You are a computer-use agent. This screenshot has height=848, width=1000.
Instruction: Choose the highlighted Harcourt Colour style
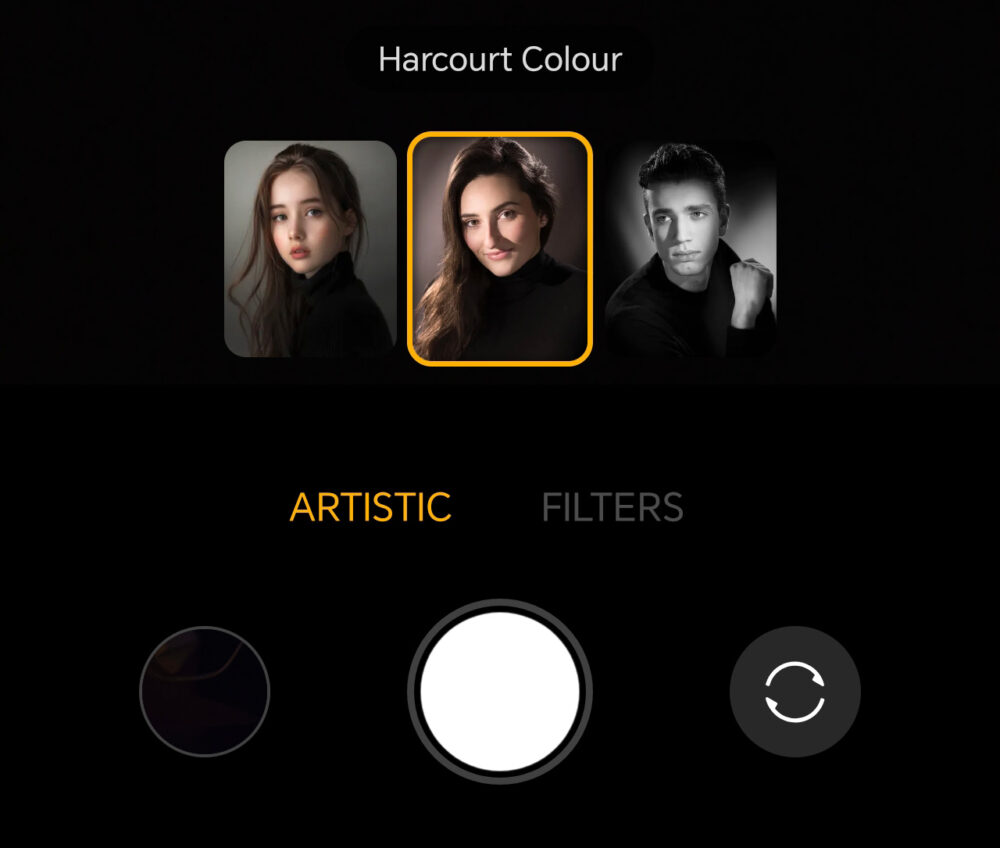pyautogui.click(x=499, y=248)
